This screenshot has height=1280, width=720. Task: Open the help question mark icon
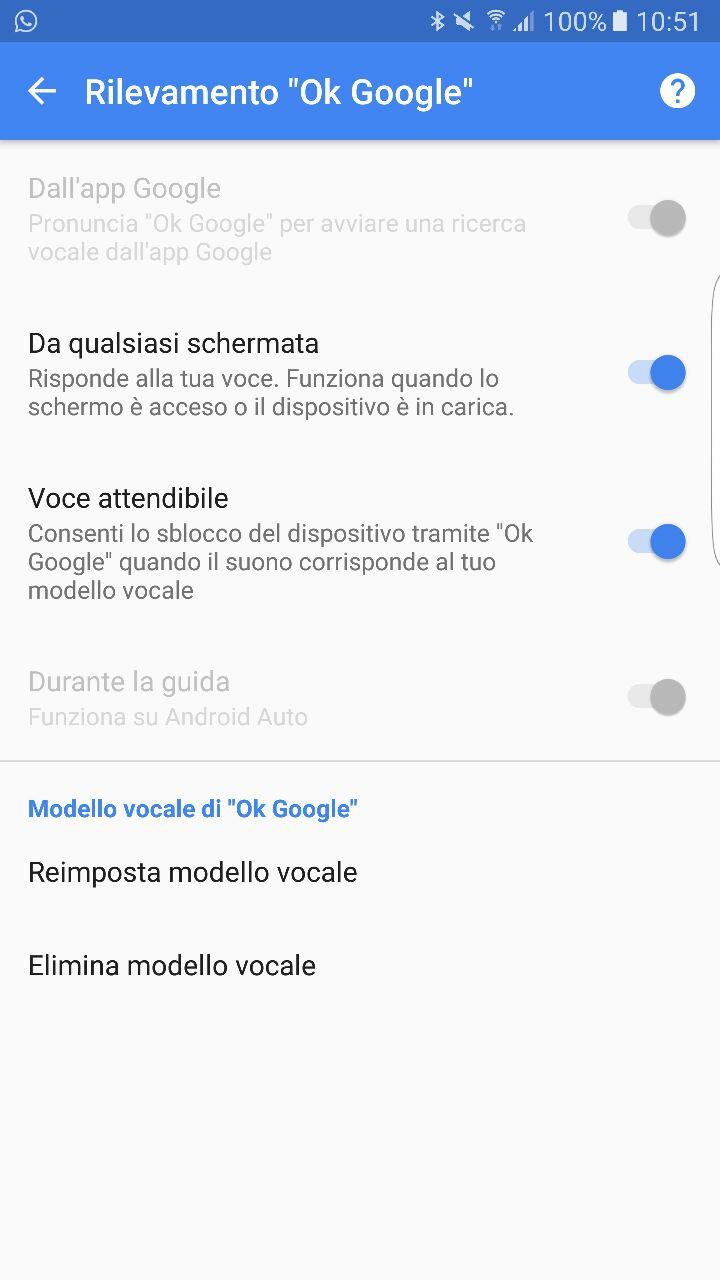[x=677, y=91]
